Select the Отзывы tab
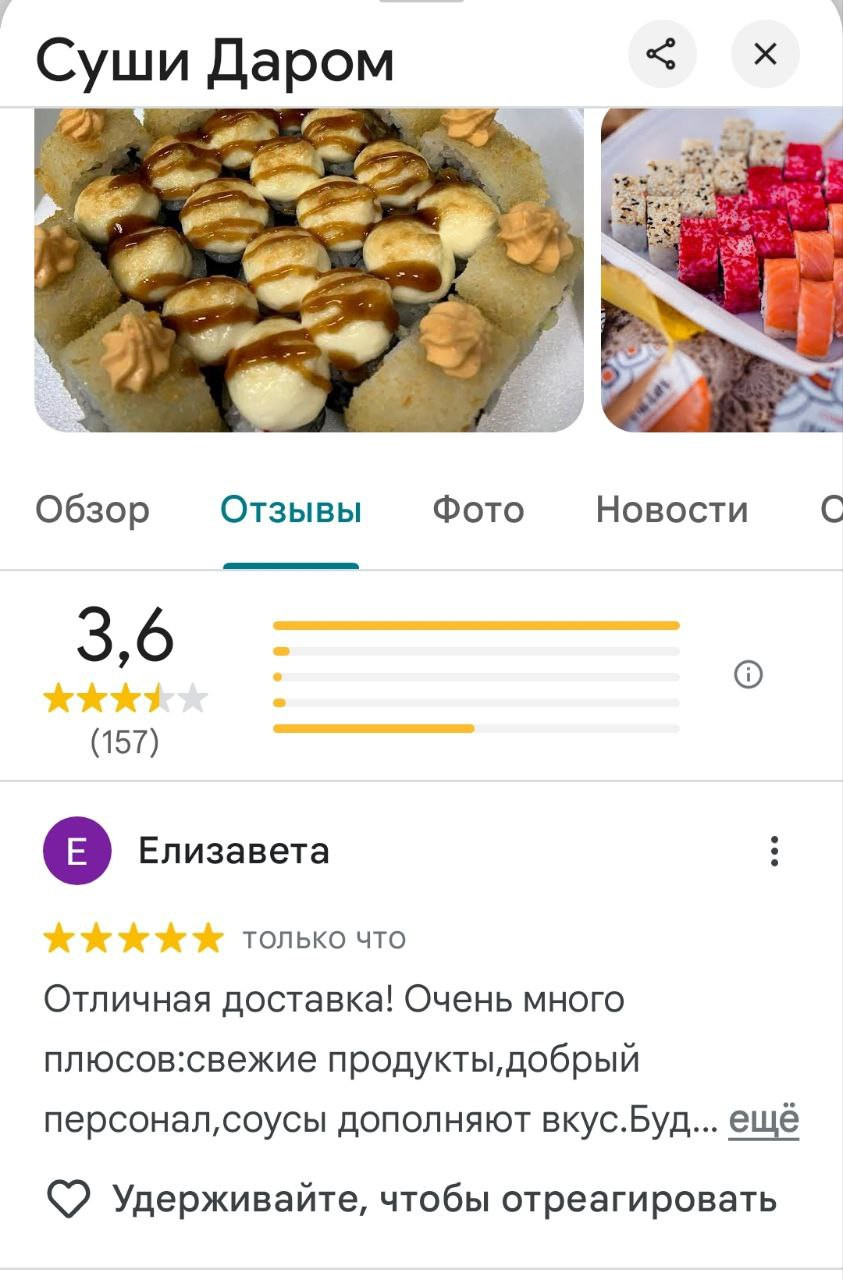Screen dimensions: 843x1280 click(x=291, y=510)
